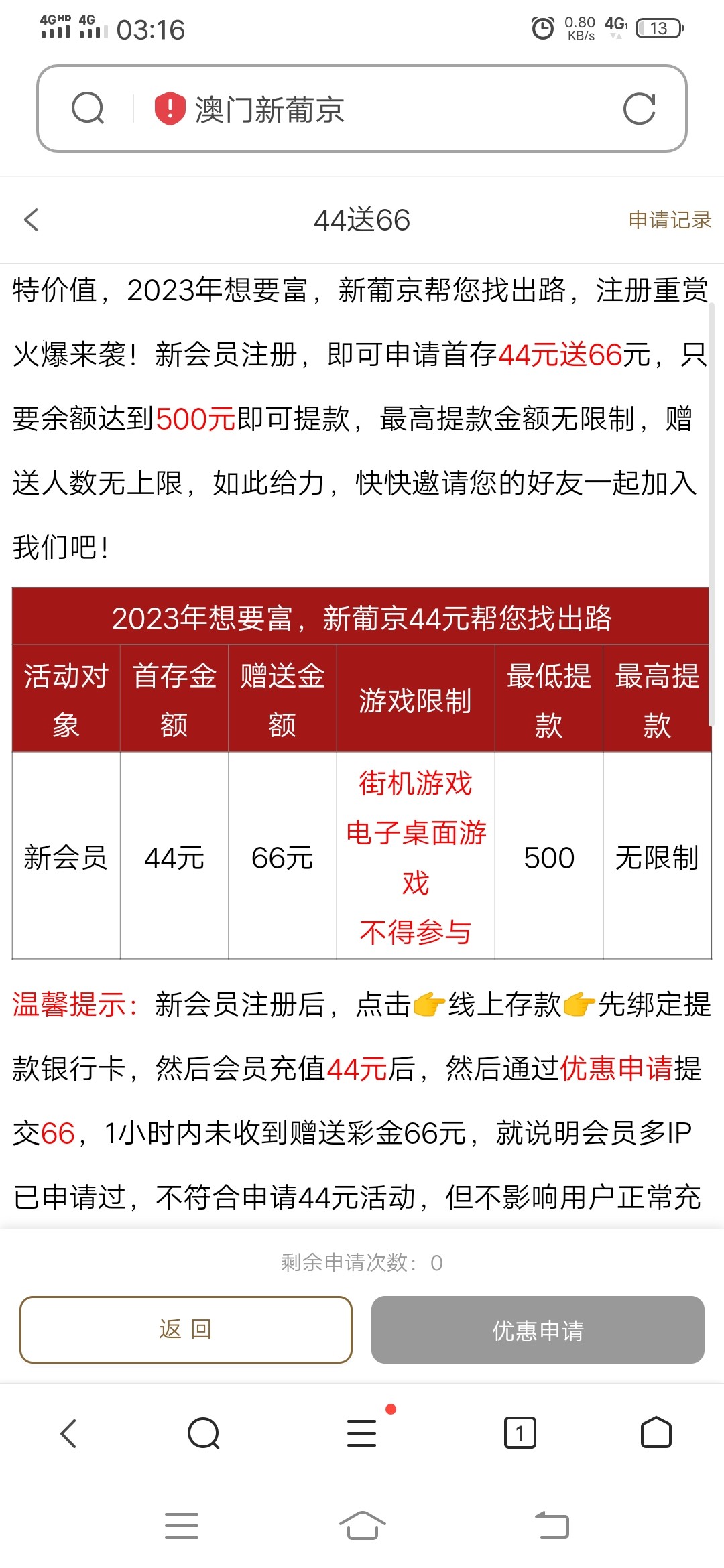
Task: Open the tabs switcher showing 1
Action: [520, 1433]
